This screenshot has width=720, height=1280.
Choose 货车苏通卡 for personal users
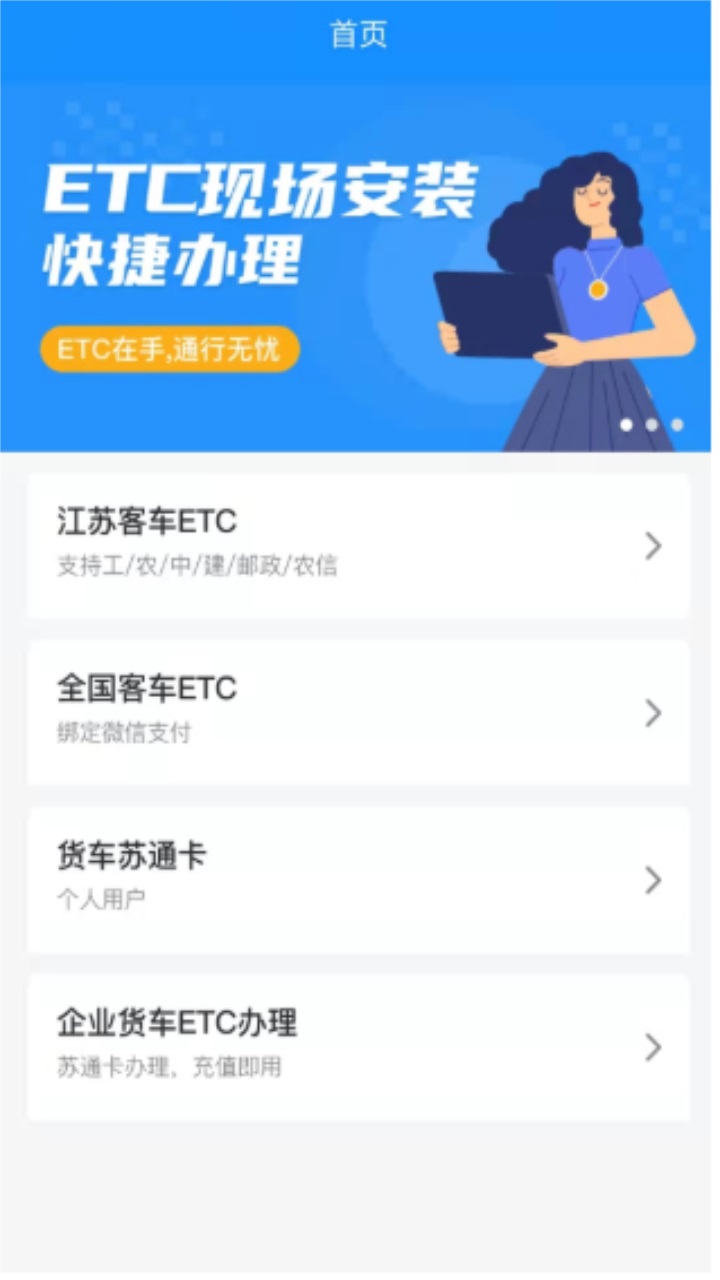click(358, 880)
